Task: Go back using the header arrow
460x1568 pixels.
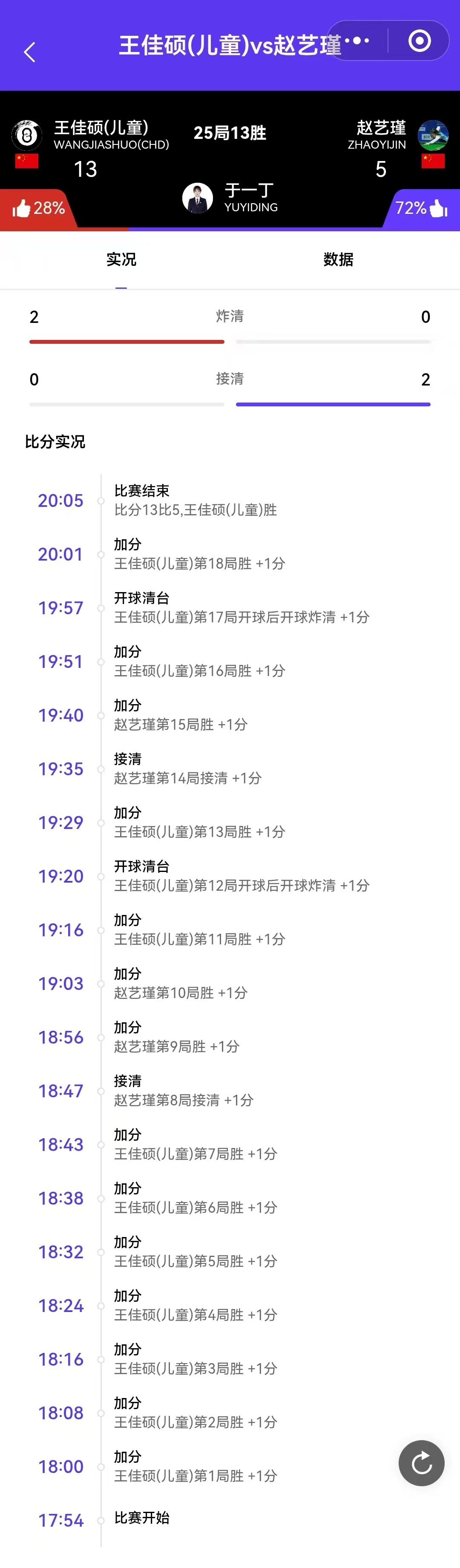Action: point(29,52)
